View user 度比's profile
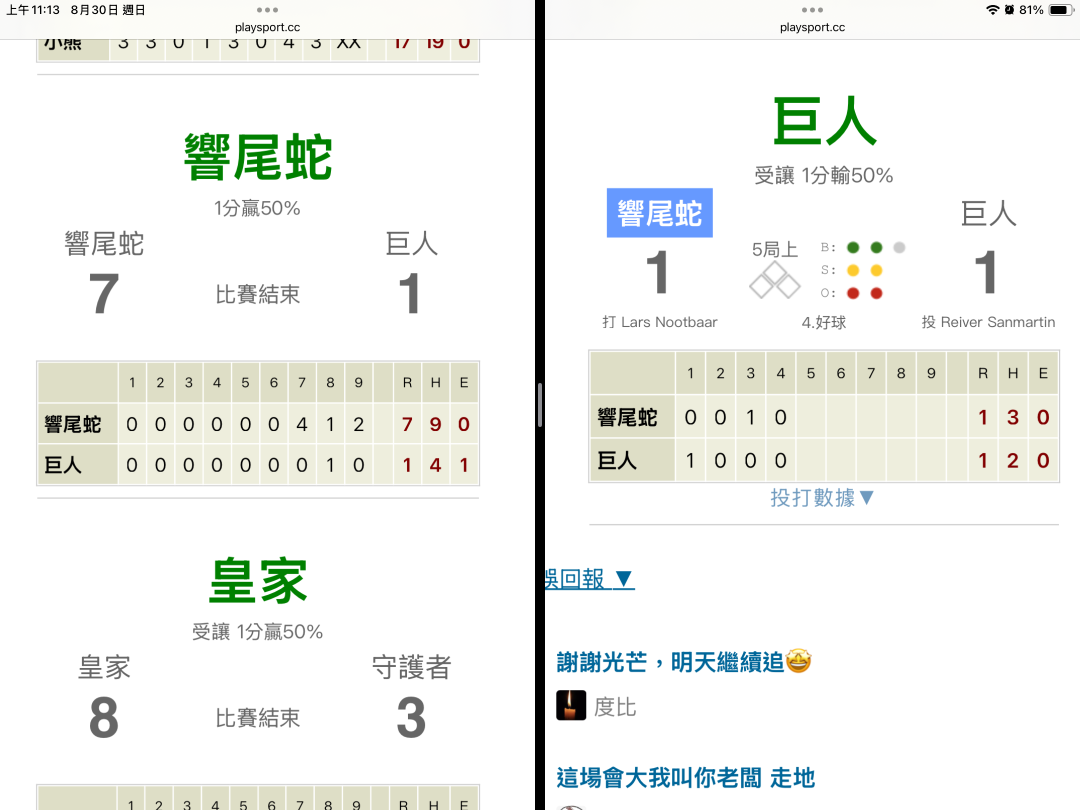Image resolution: width=1080 pixels, height=810 pixels. pos(614,707)
